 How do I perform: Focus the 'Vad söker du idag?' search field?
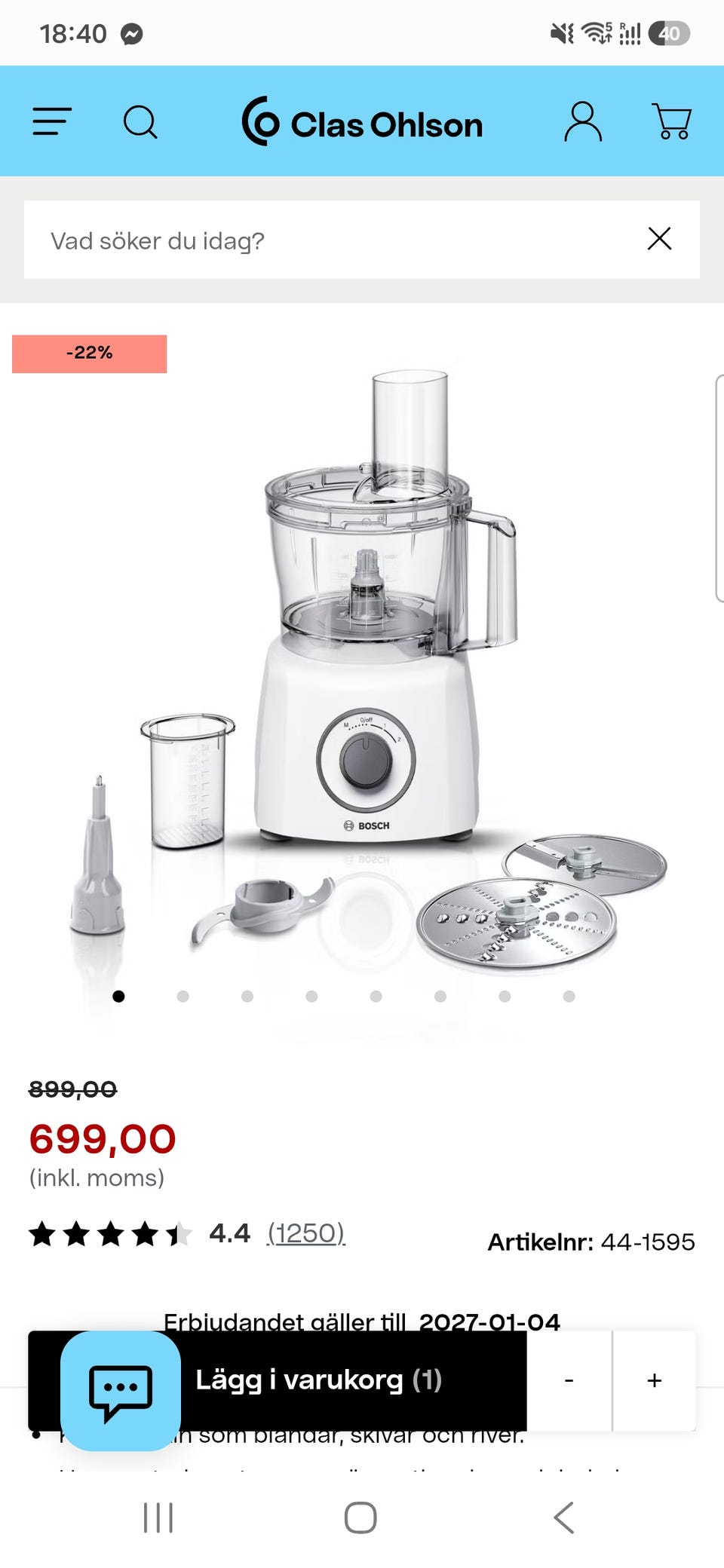pyautogui.click(x=332, y=240)
